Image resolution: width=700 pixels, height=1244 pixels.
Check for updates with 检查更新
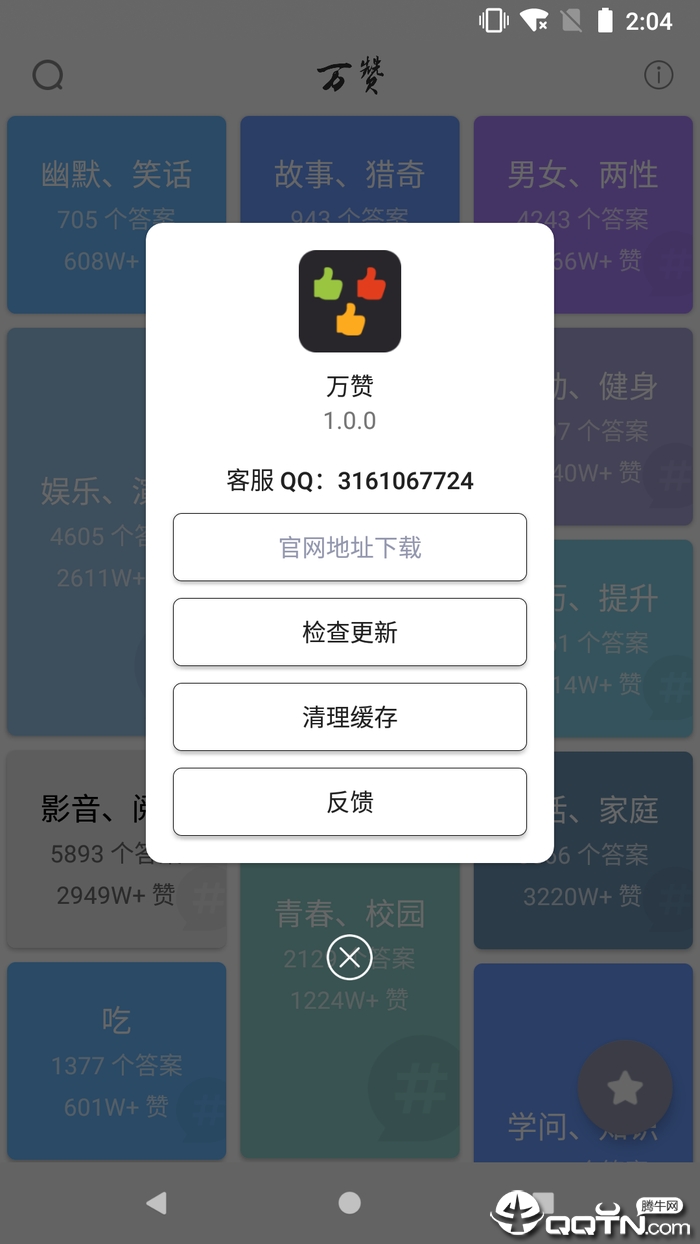point(350,632)
